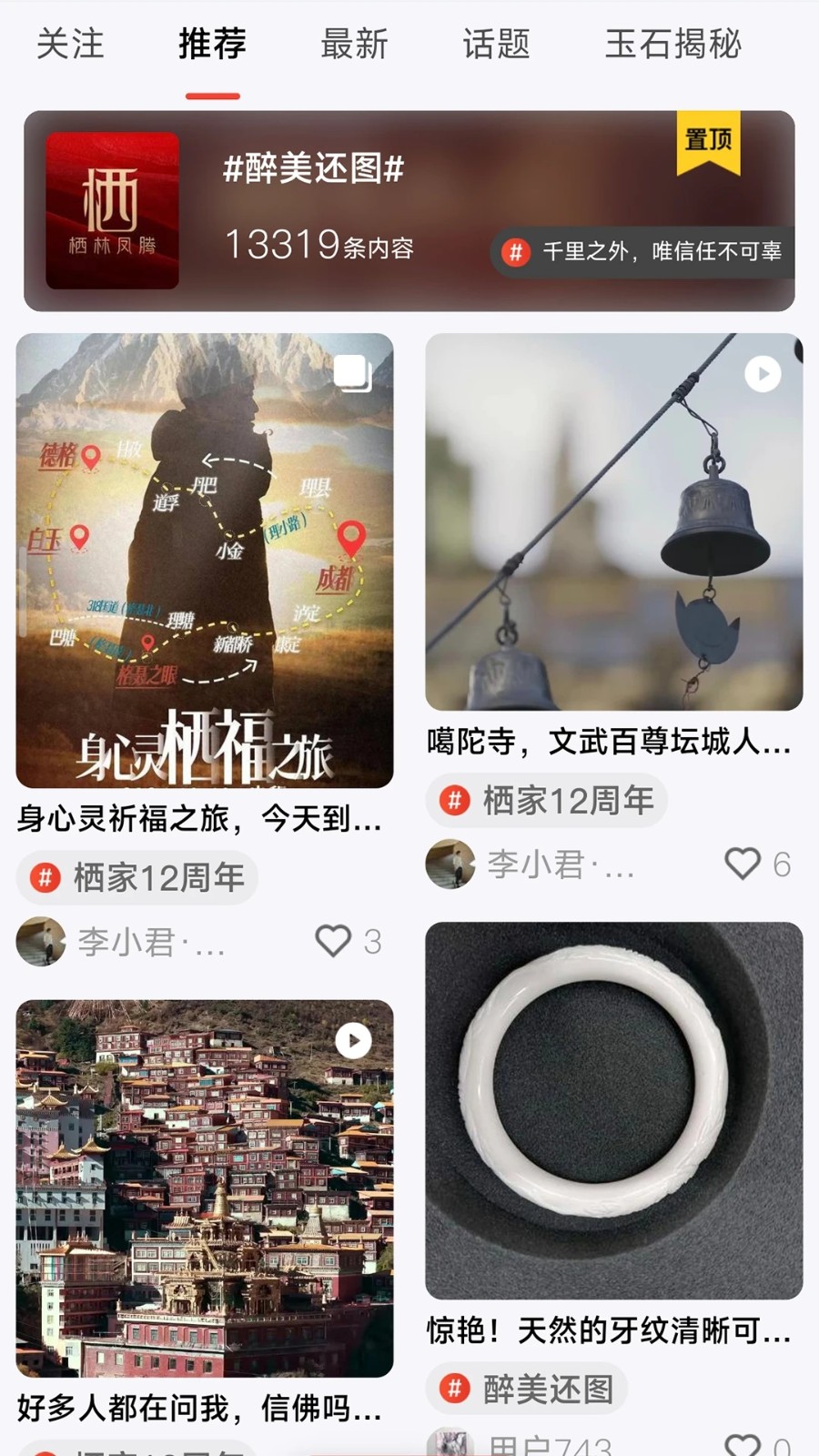Select the 玉石揭秘 tab
Viewport: 819px width, 1456px height.
[x=674, y=45]
